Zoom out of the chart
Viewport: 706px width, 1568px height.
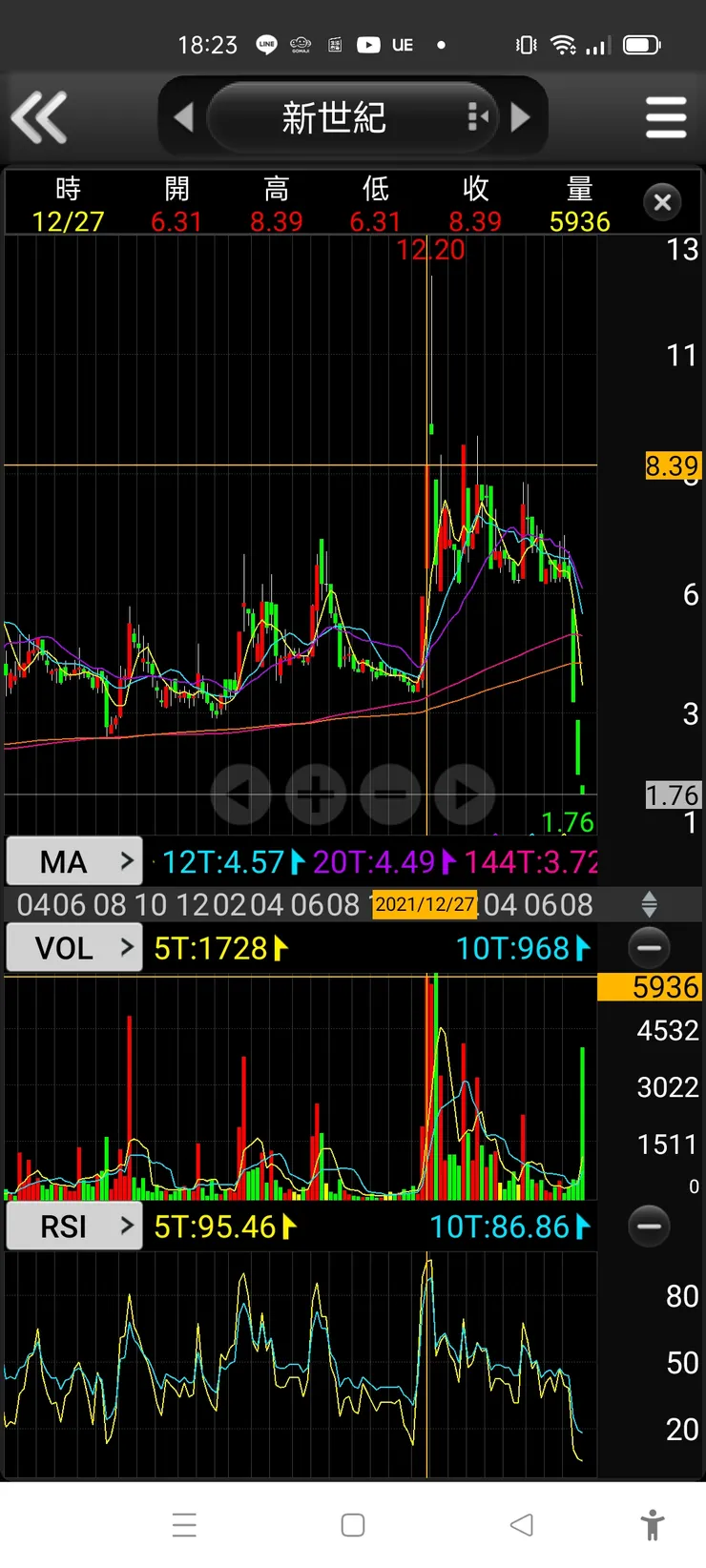point(389,794)
